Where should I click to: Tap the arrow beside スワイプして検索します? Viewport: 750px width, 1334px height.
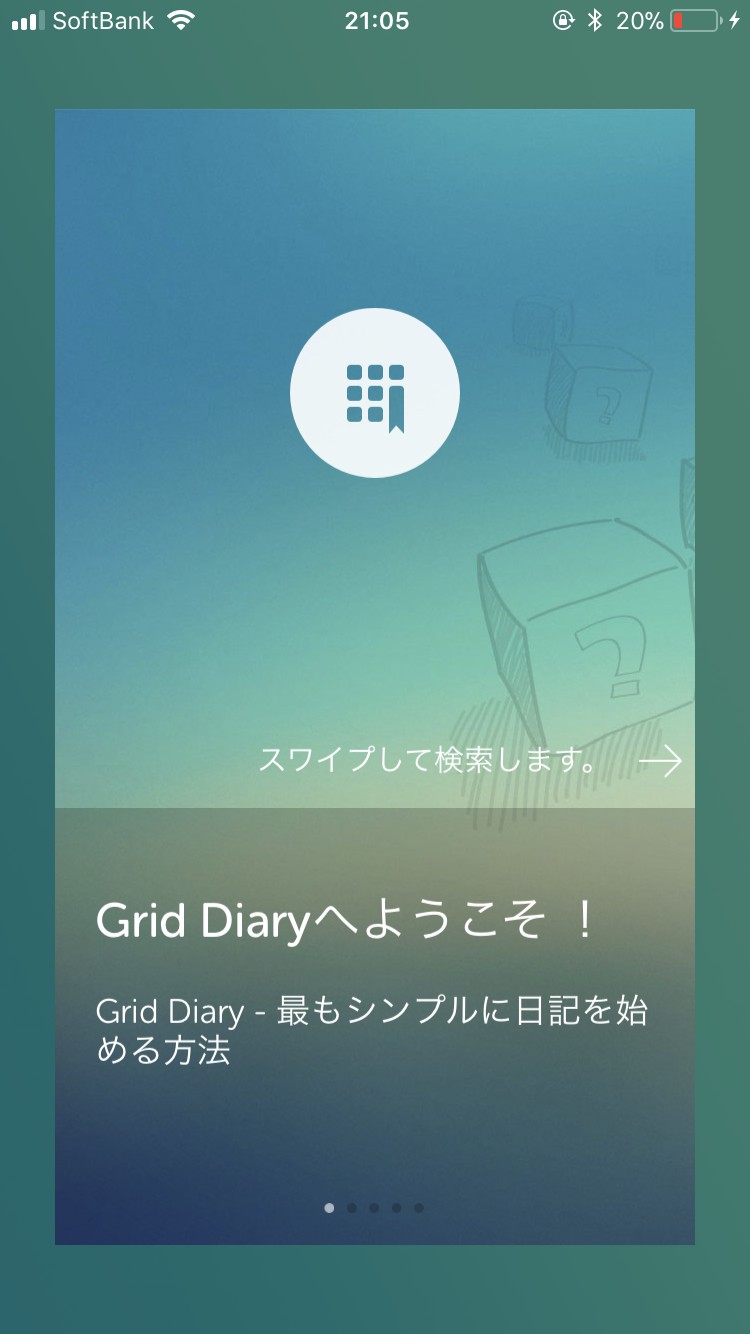661,761
